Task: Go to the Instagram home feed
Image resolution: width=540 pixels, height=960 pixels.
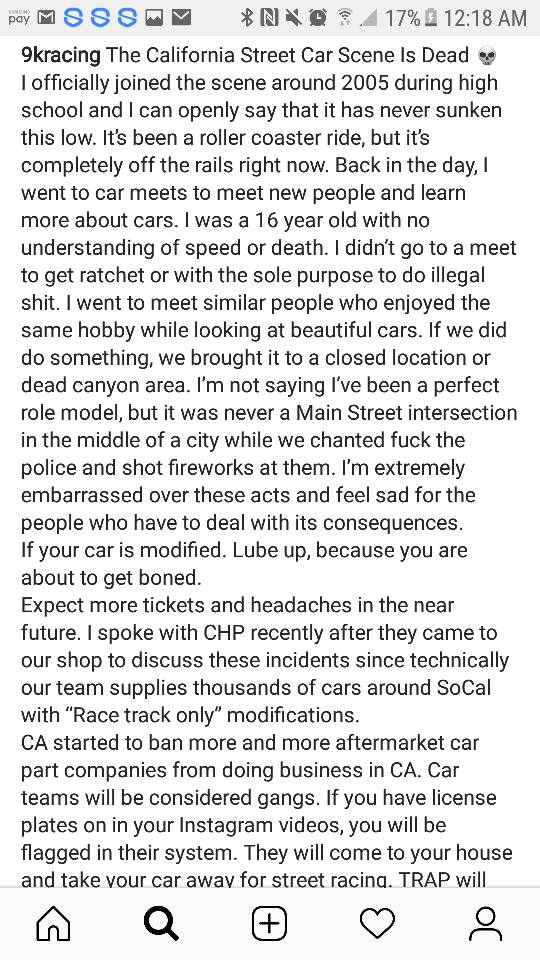Action: click(x=54, y=923)
